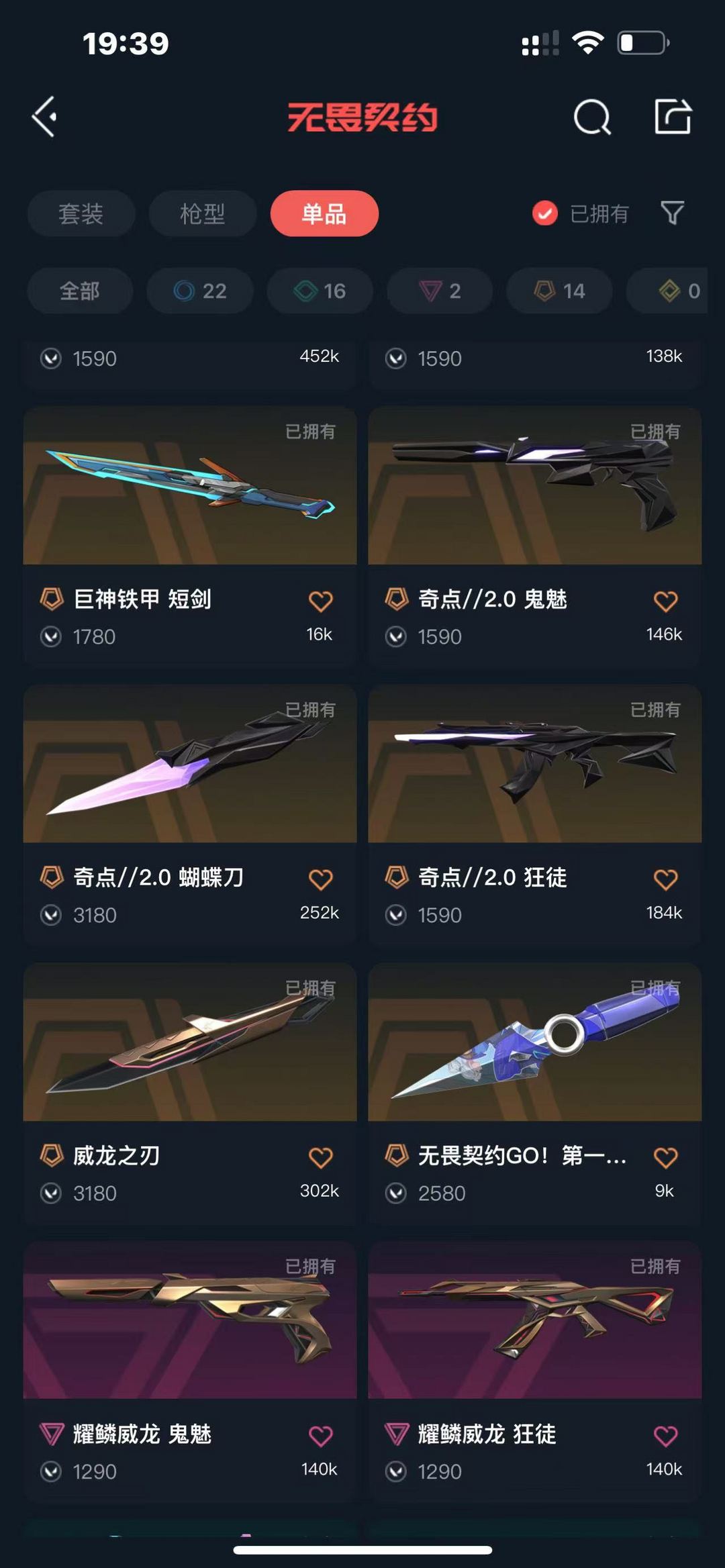Share this page via the share icon
The height and width of the screenshot is (1568, 725).
pyautogui.click(x=673, y=117)
